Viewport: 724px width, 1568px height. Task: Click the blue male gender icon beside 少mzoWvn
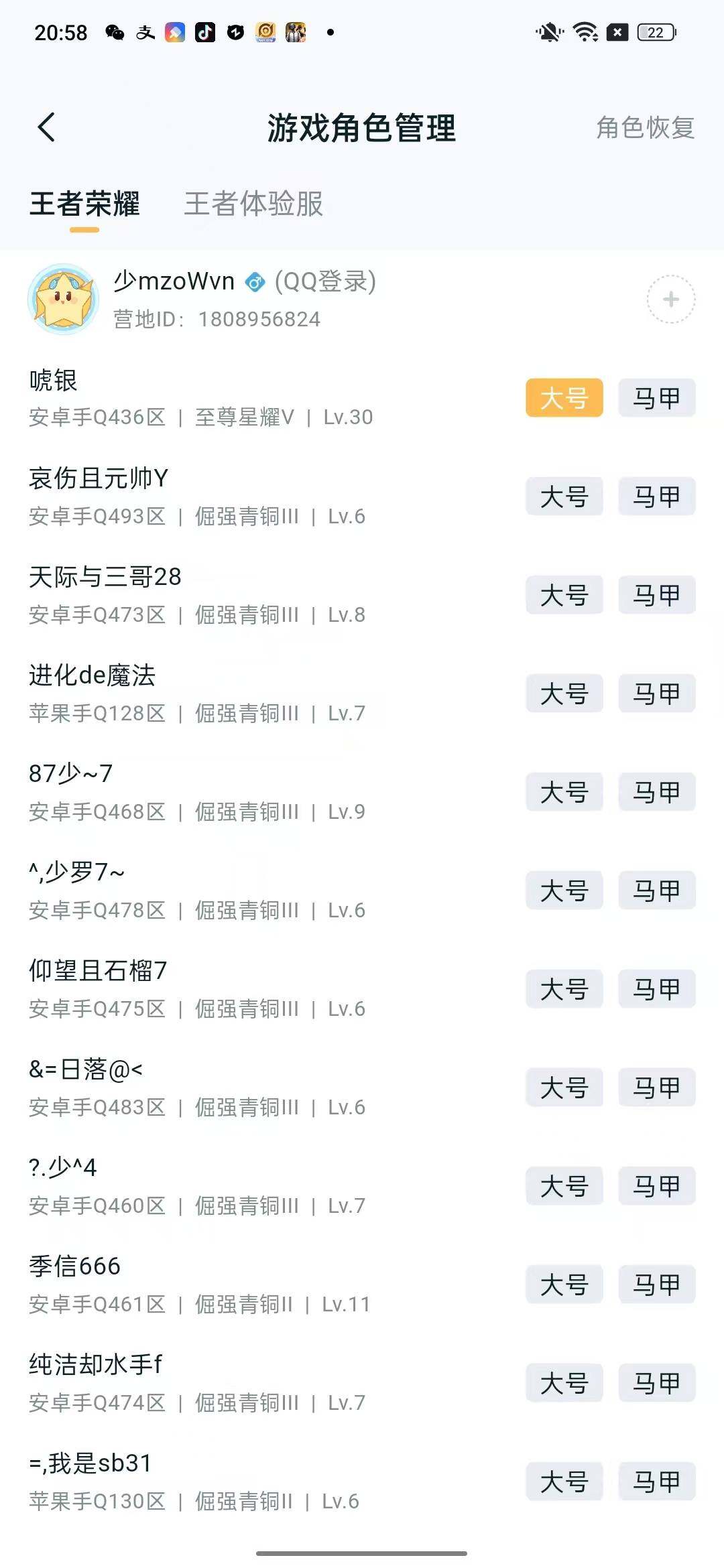tap(253, 281)
